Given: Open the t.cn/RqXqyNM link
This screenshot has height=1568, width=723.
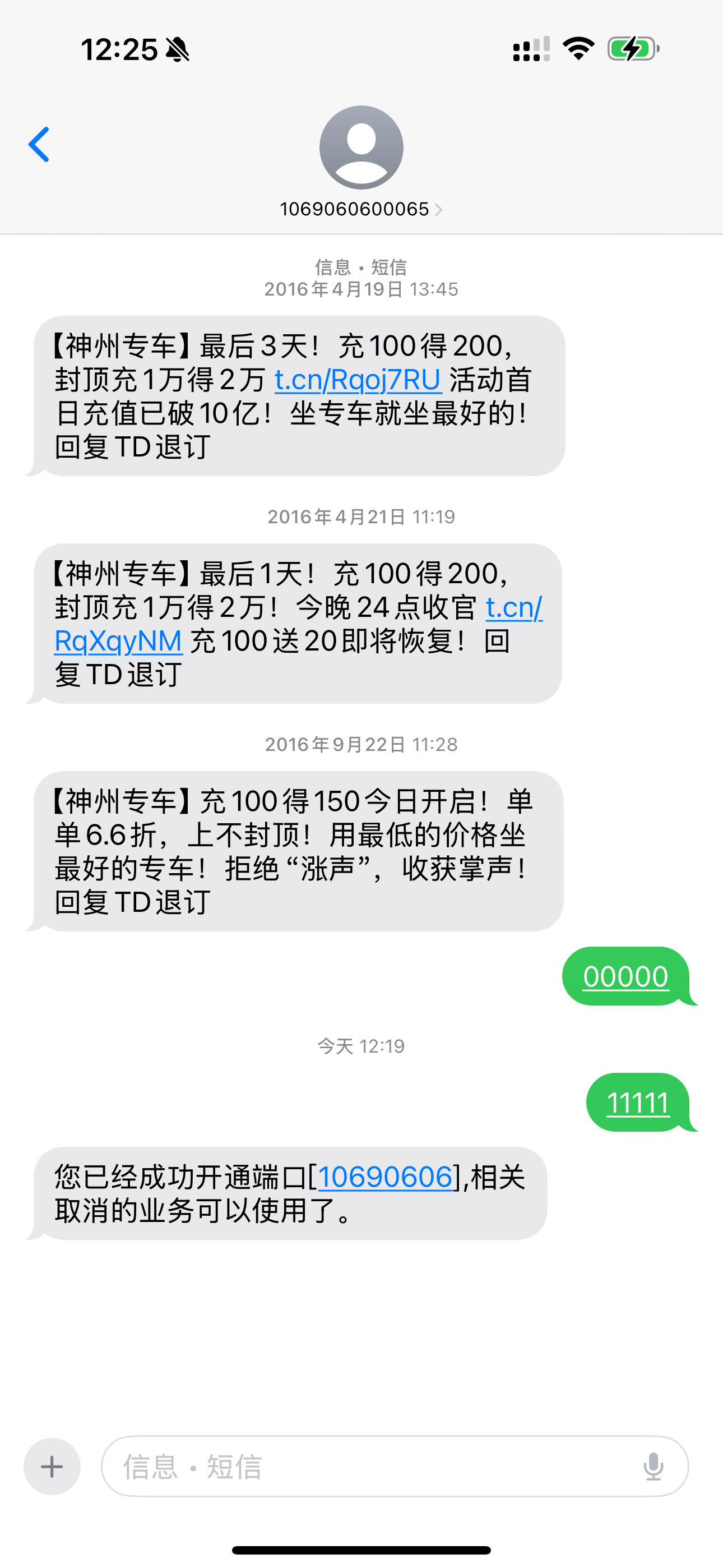Looking at the screenshot, I should click(118, 640).
